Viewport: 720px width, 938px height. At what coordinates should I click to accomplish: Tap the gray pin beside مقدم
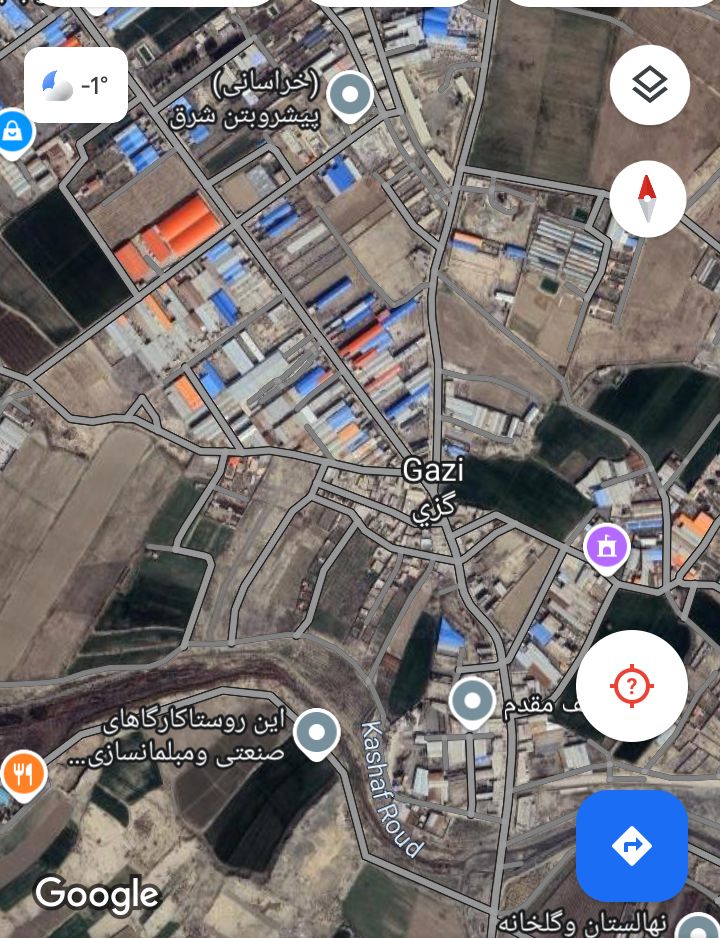point(472,702)
